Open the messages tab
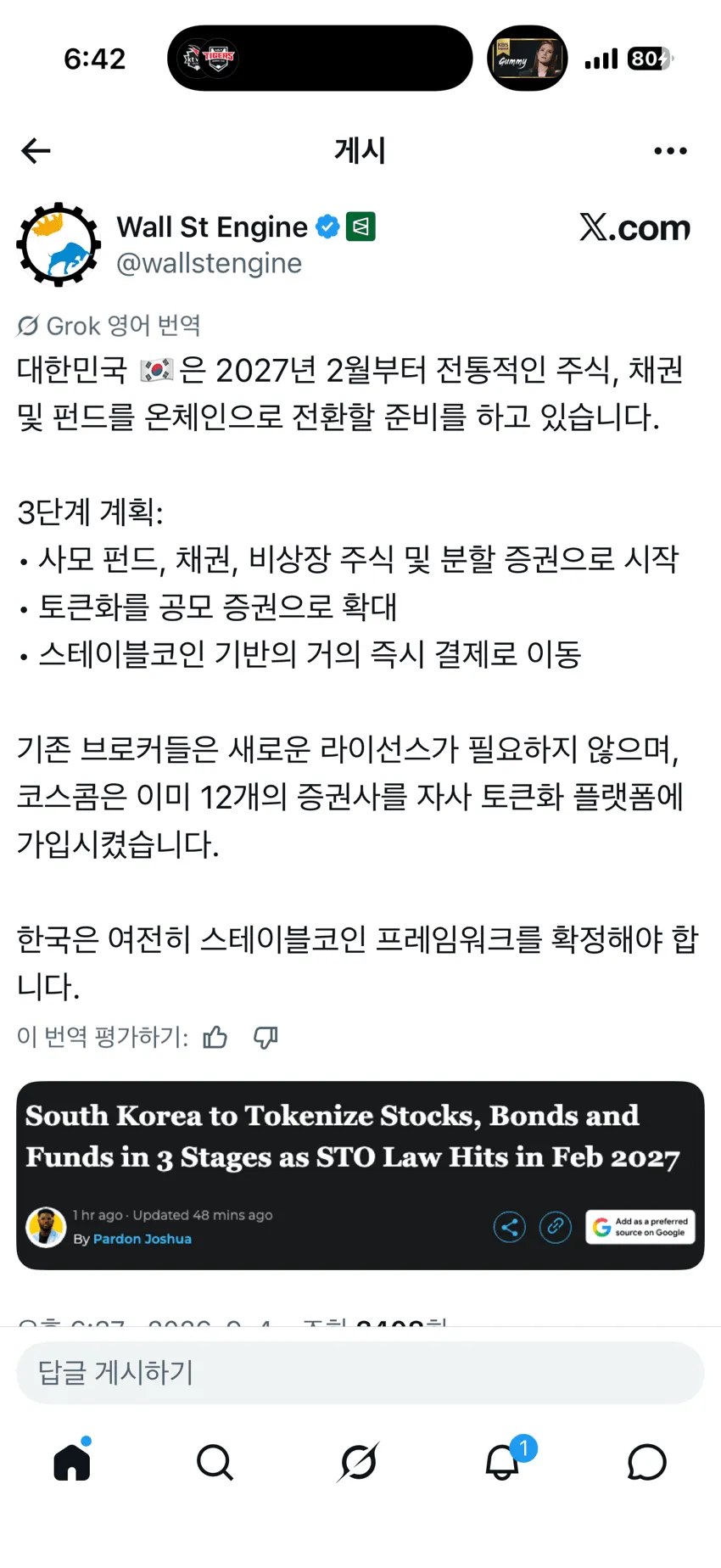 [x=647, y=1462]
